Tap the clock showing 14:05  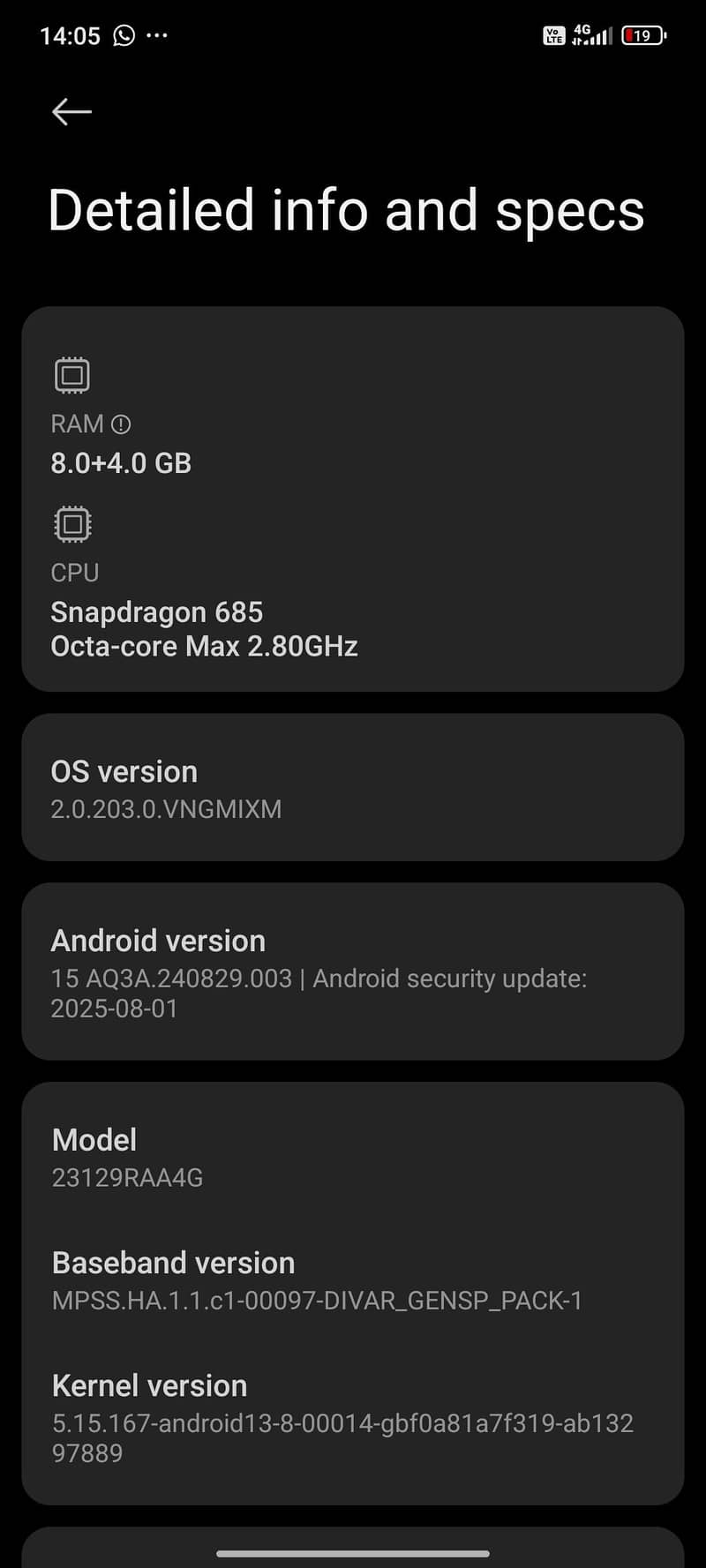click(x=69, y=35)
